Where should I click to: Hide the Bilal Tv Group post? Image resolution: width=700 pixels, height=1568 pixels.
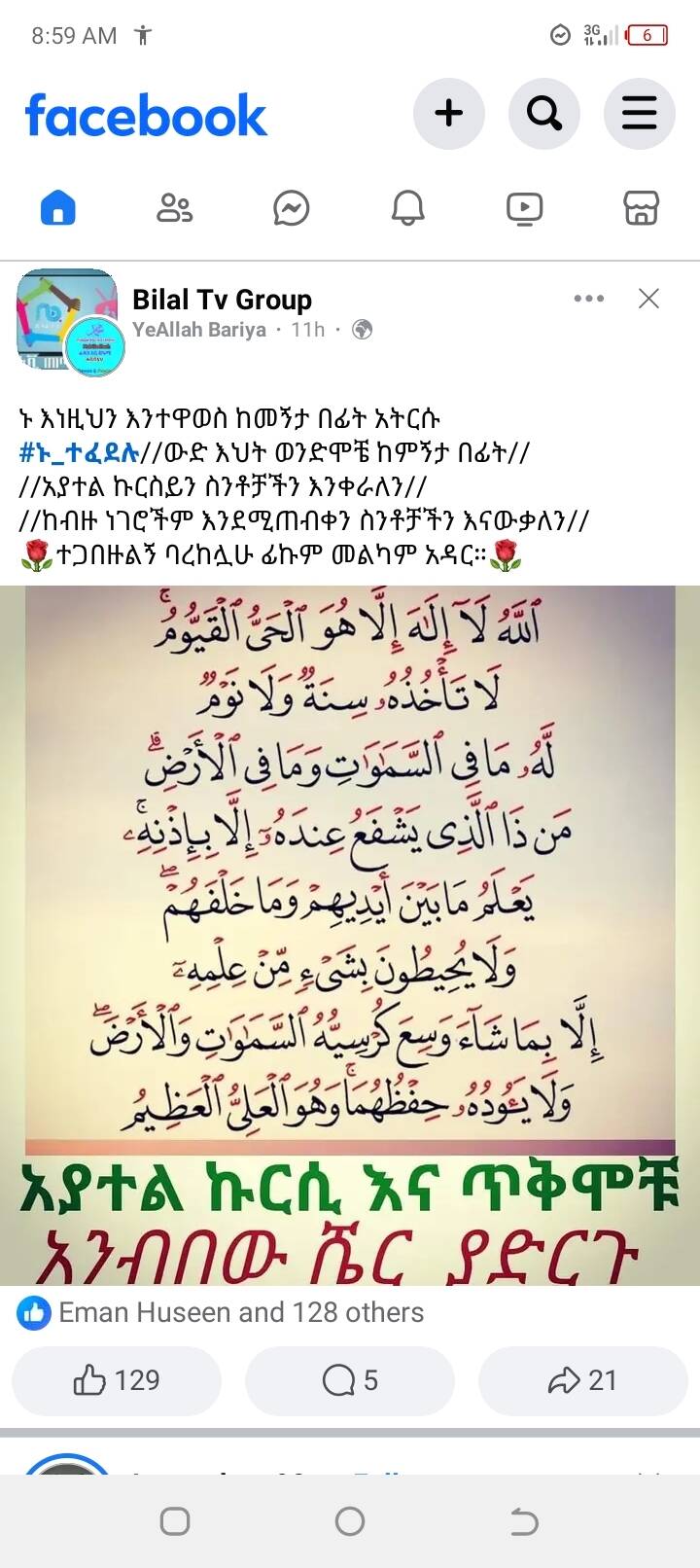coord(648,299)
